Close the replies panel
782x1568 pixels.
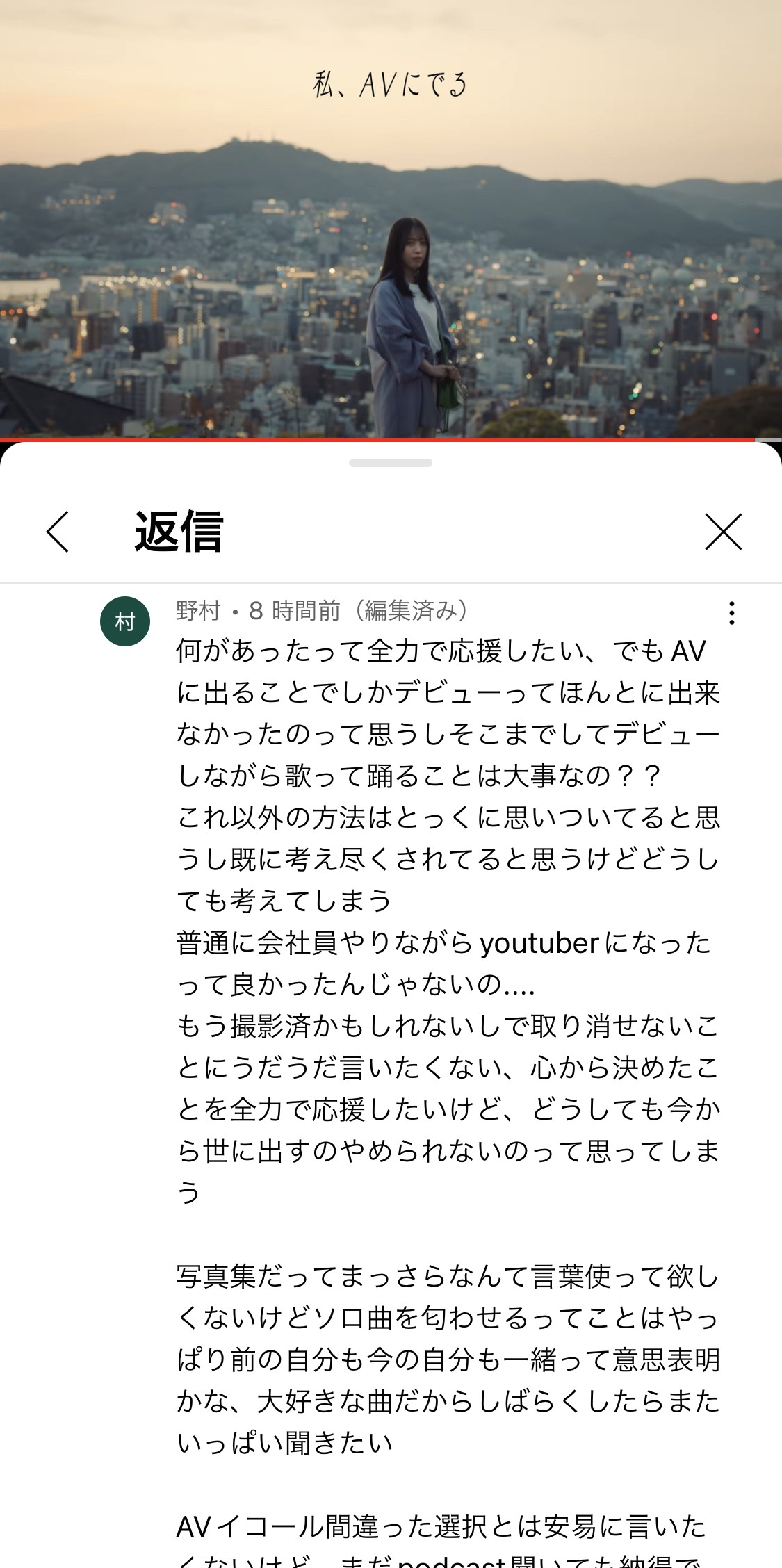click(724, 532)
